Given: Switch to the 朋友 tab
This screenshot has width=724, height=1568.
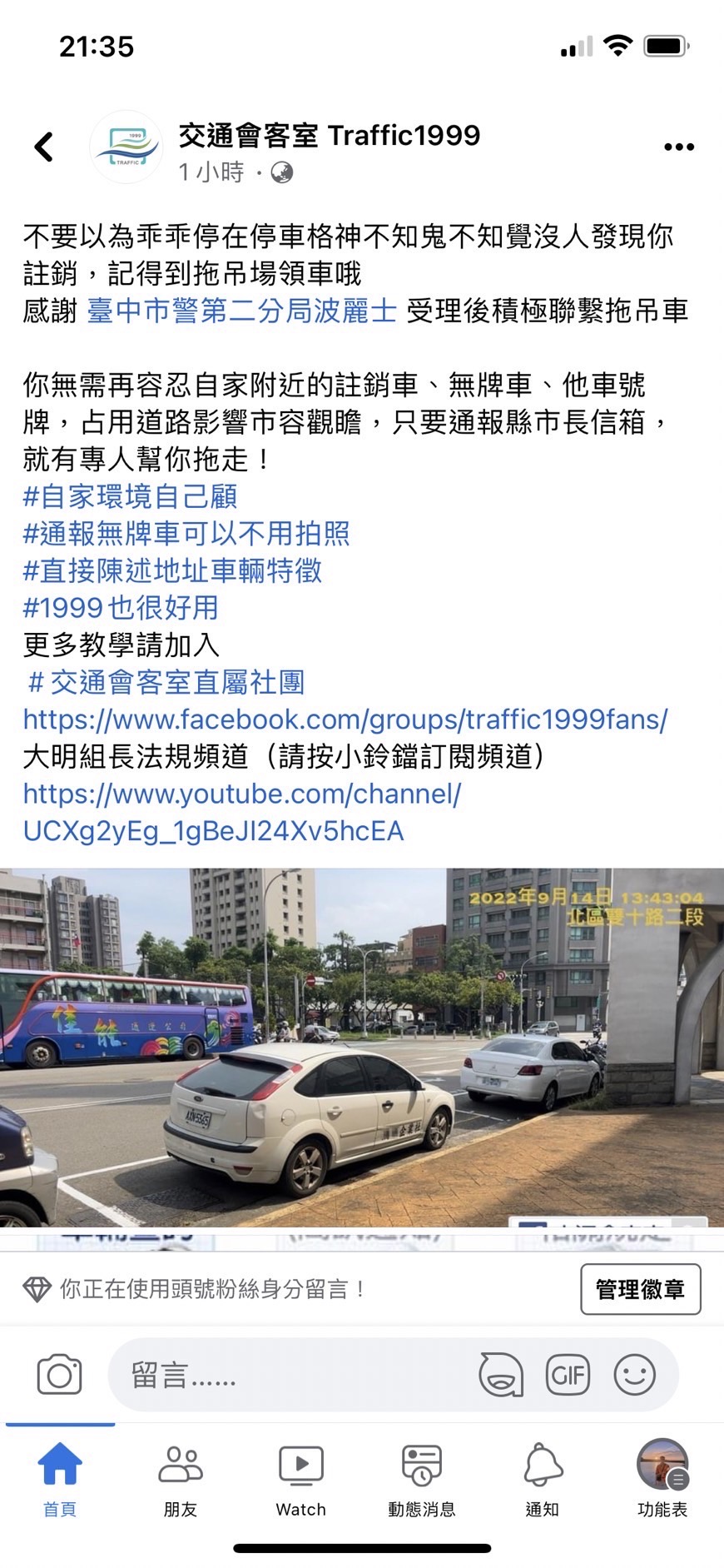Looking at the screenshot, I should pyautogui.click(x=181, y=1479).
